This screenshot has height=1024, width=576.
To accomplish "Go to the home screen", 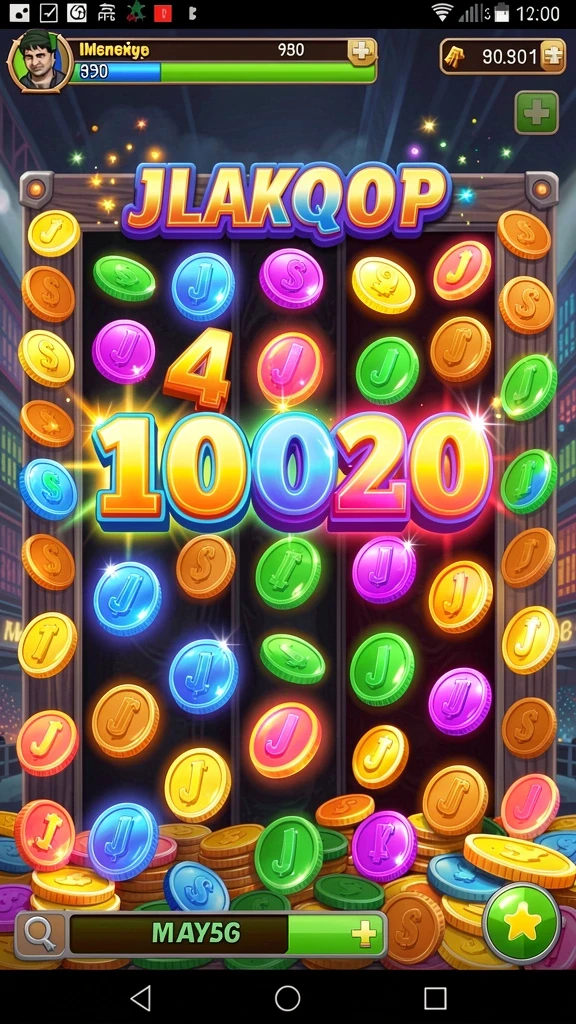I will point(287,998).
